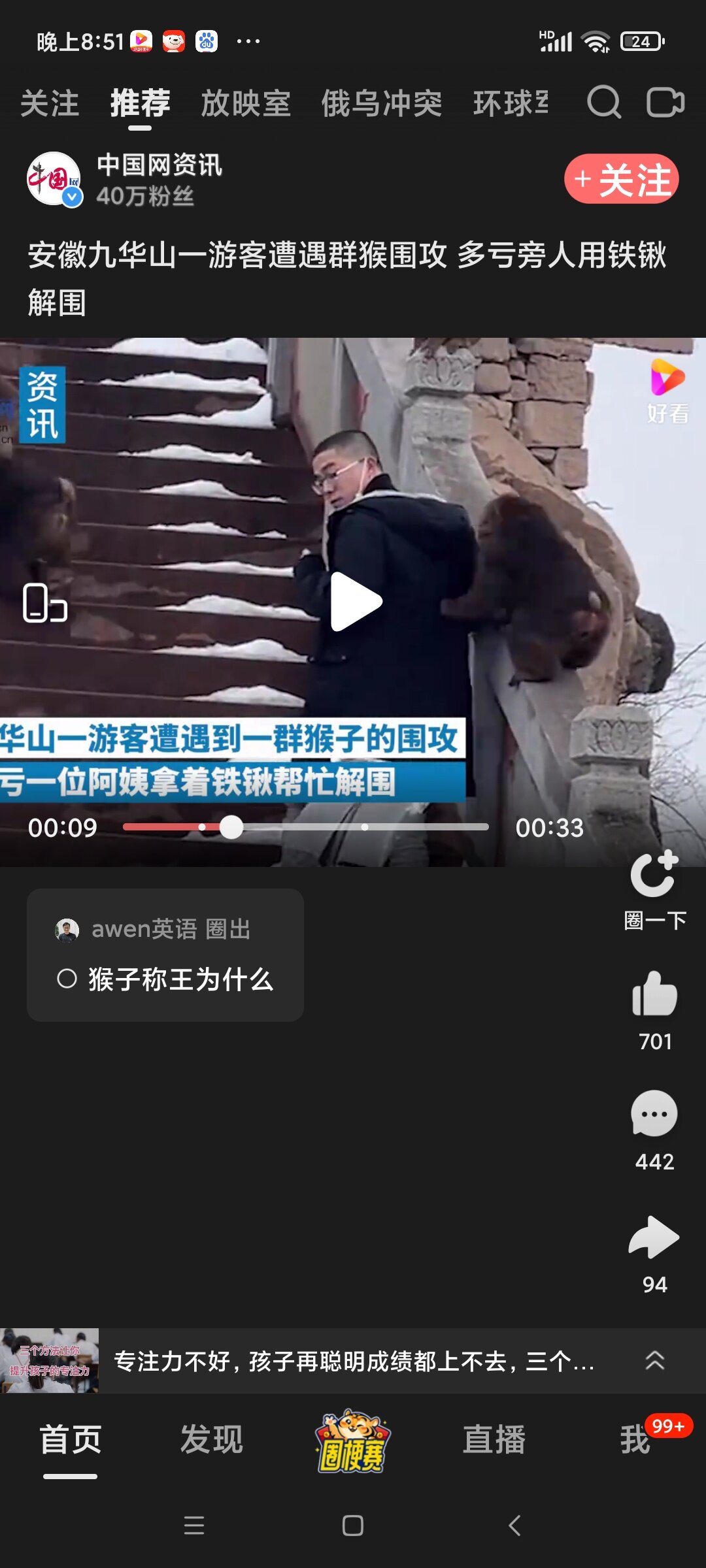Viewport: 706px width, 1568px height.
Task: Tap the 圈一下 icon
Action: [x=654, y=875]
